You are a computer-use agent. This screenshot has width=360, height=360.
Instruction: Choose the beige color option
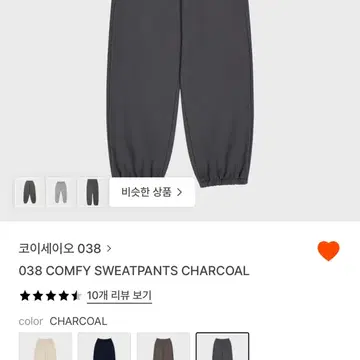(45, 346)
